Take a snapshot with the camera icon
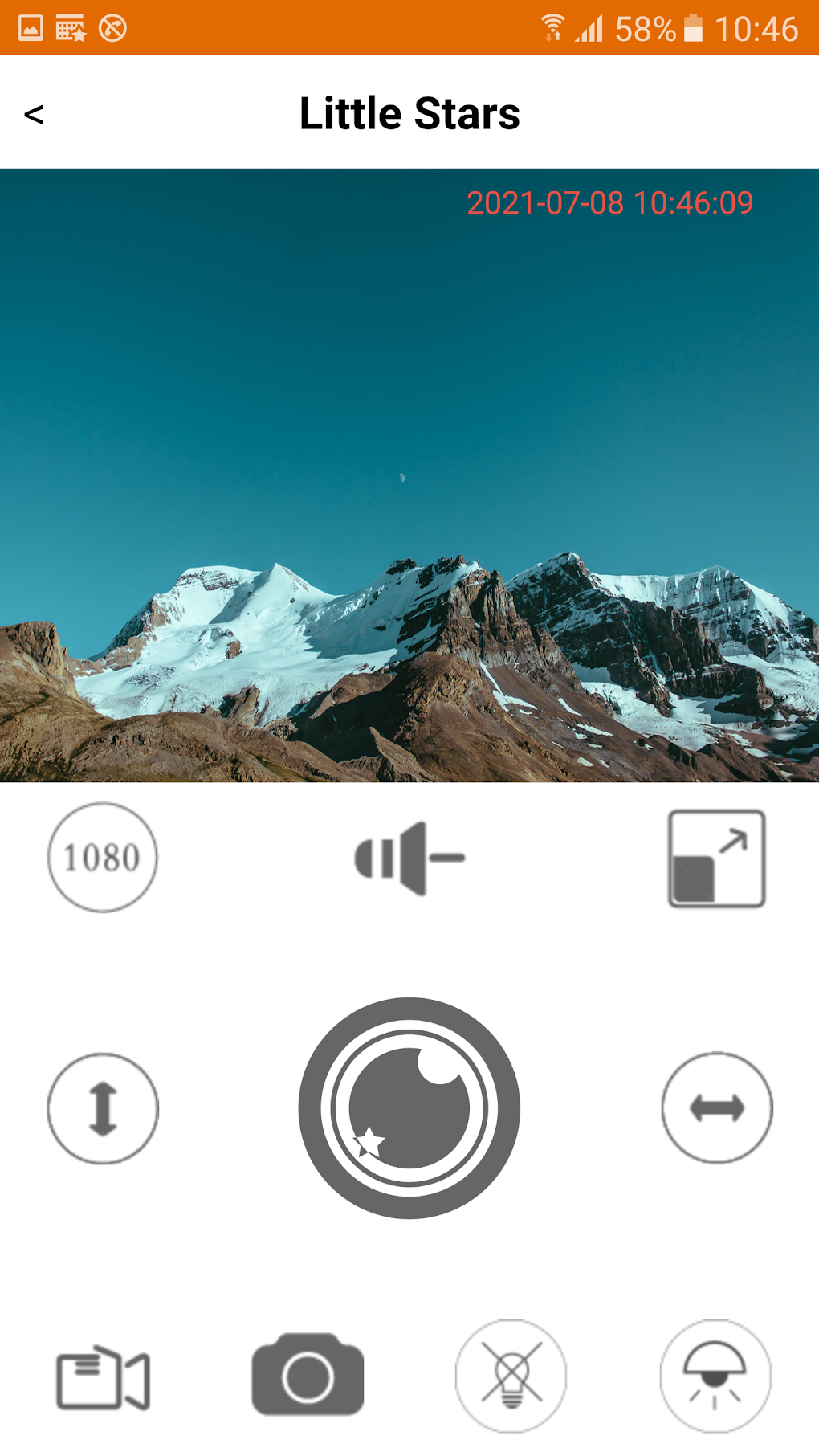The width and height of the screenshot is (819, 1456). [308, 1376]
